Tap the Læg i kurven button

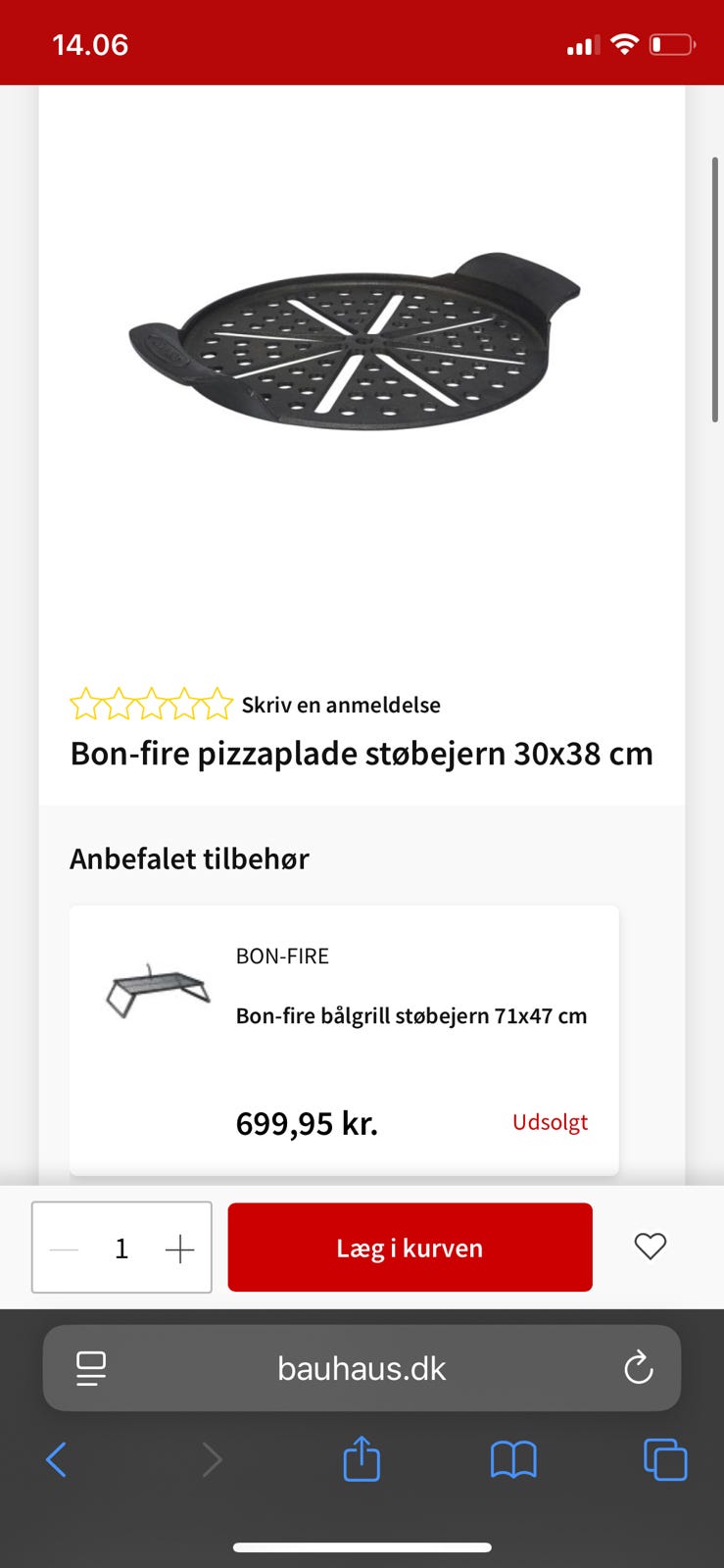(x=410, y=1247)
